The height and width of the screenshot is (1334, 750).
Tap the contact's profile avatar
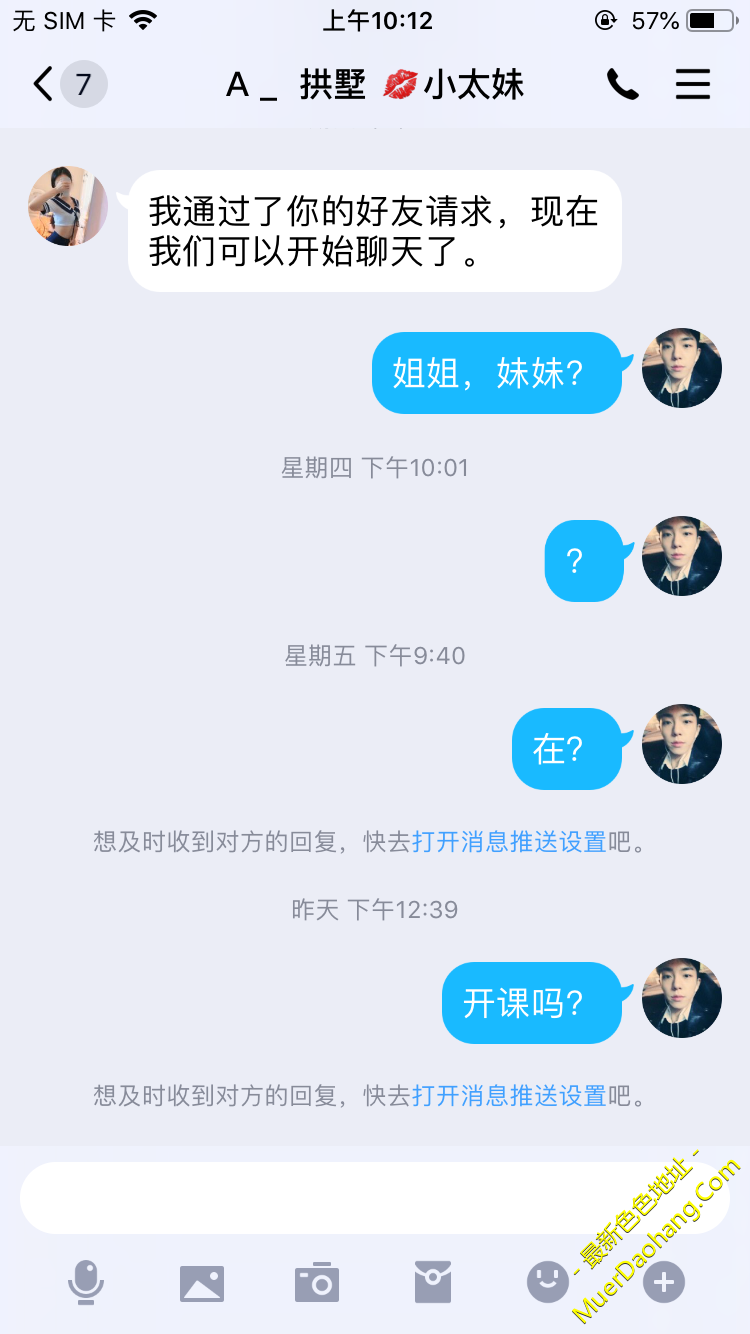click(x=67, y=206)
